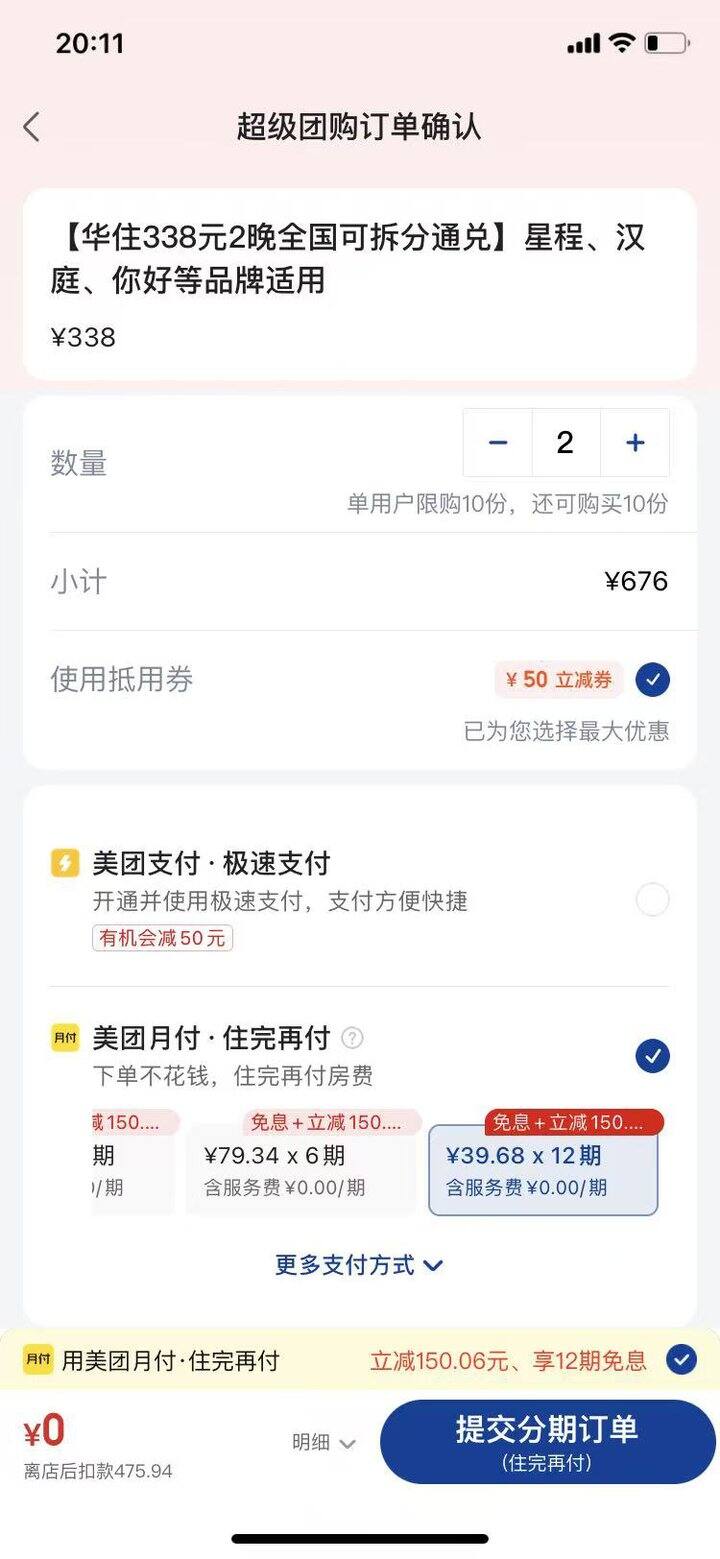The width and height of the screenshot is (720, 1559).
Task: Tap 提交分期订单 to submit order
Action: tap(547, 1441)
